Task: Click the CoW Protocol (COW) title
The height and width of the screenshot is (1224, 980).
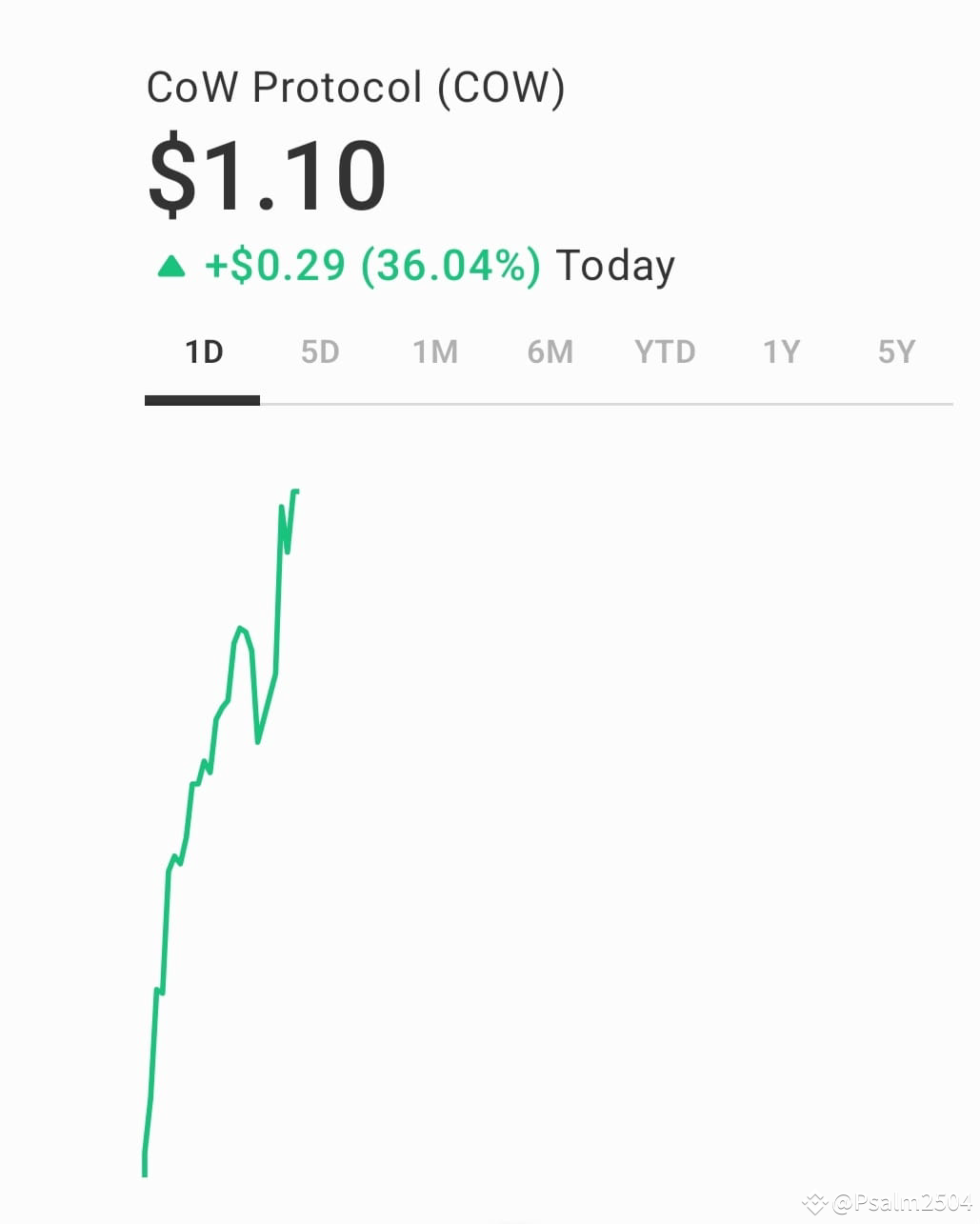Action: (x=356, y=87)
